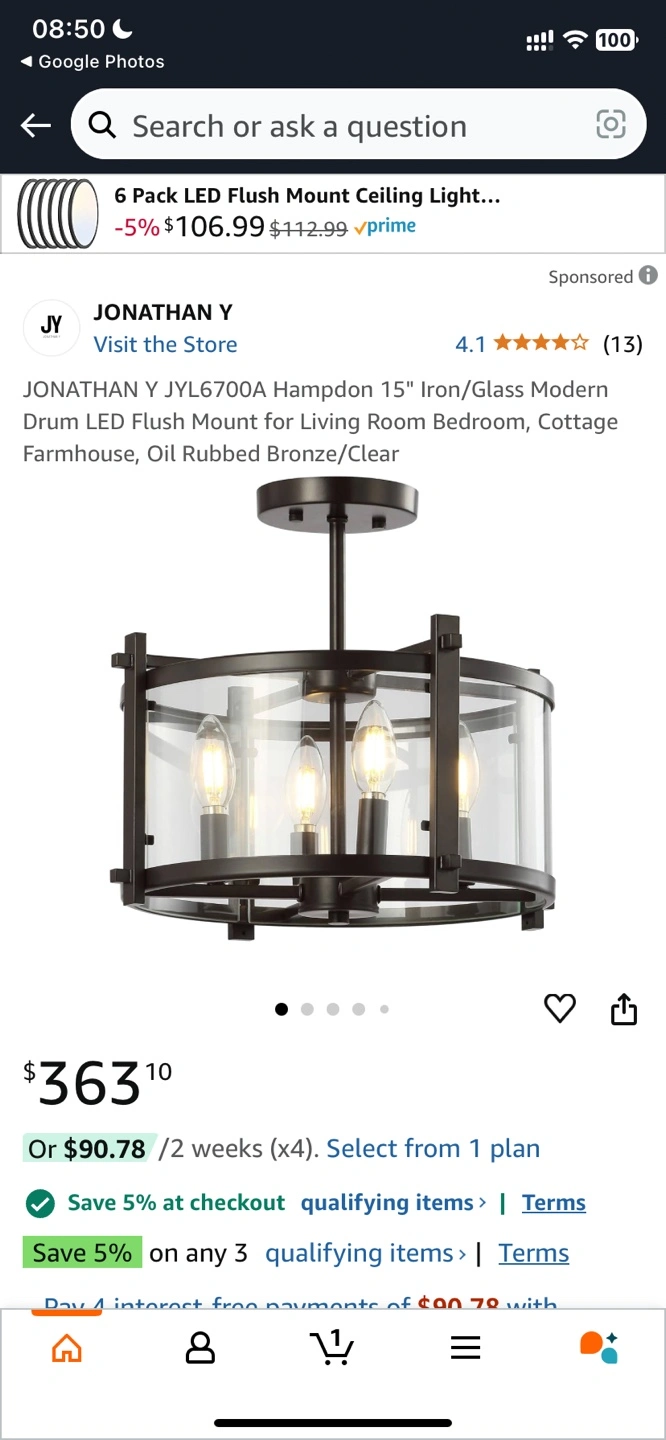The height and width of the screenshot is (1440, 666).
Task: Go back with the arrow icon
Action: click(x=36, y=125)
